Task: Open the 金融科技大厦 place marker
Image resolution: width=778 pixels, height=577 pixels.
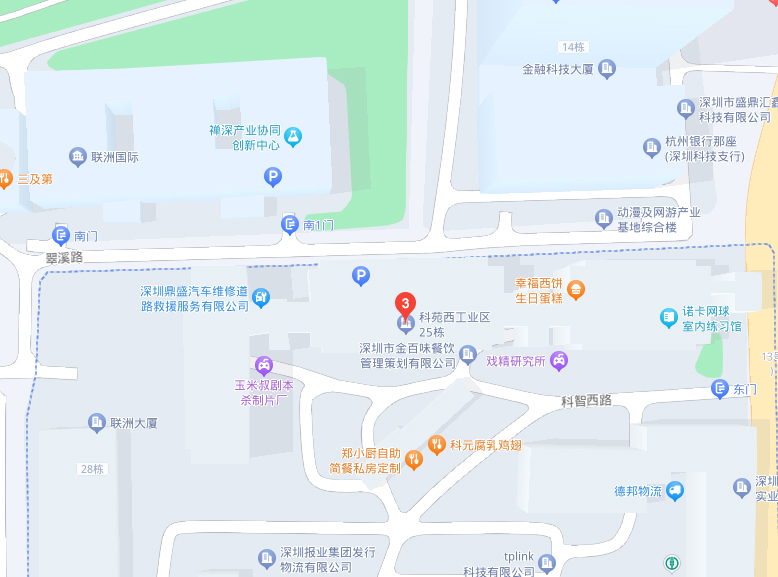Action: coord(607,69)
